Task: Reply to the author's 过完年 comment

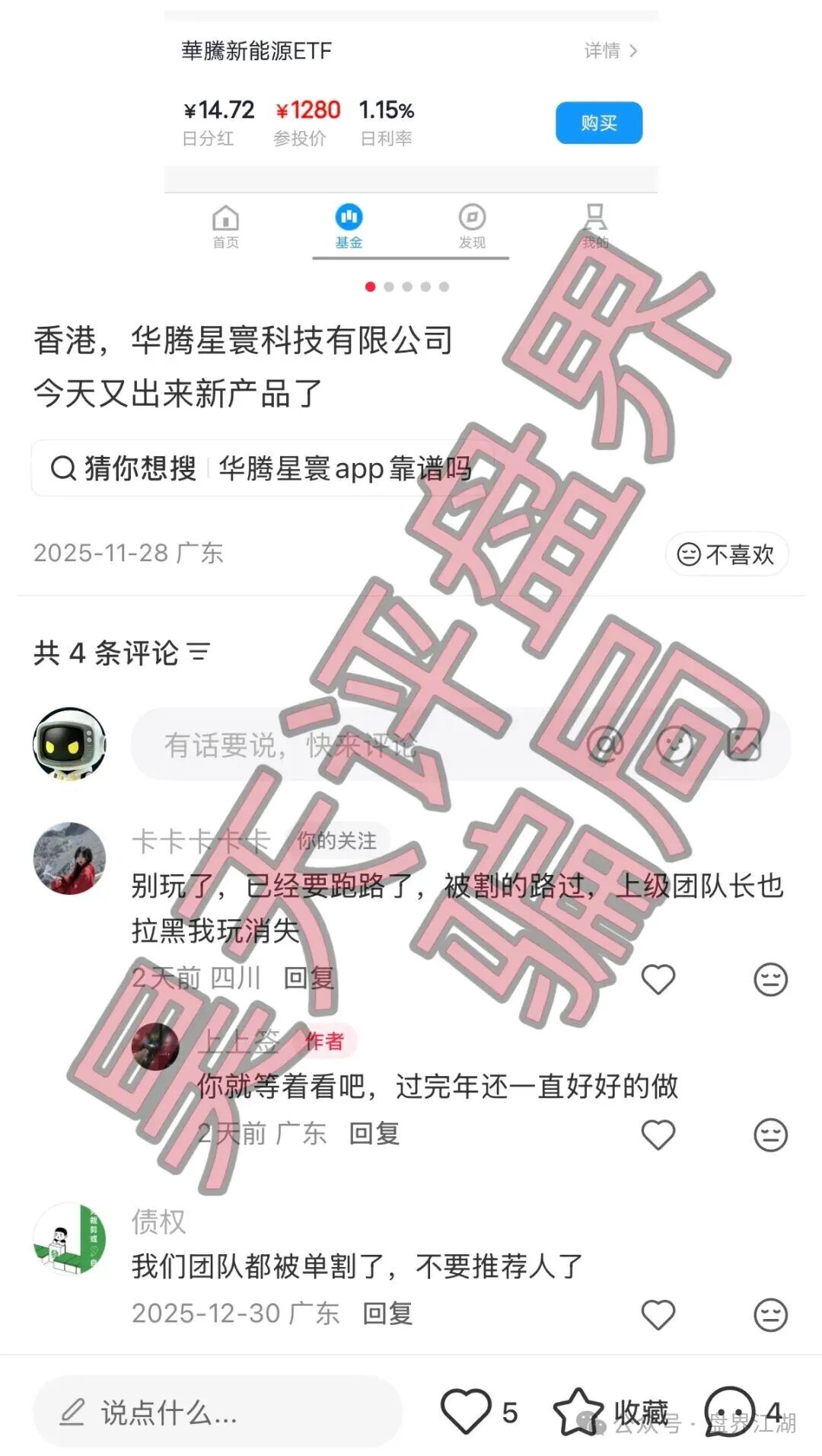Action: tap(374, 1134)
